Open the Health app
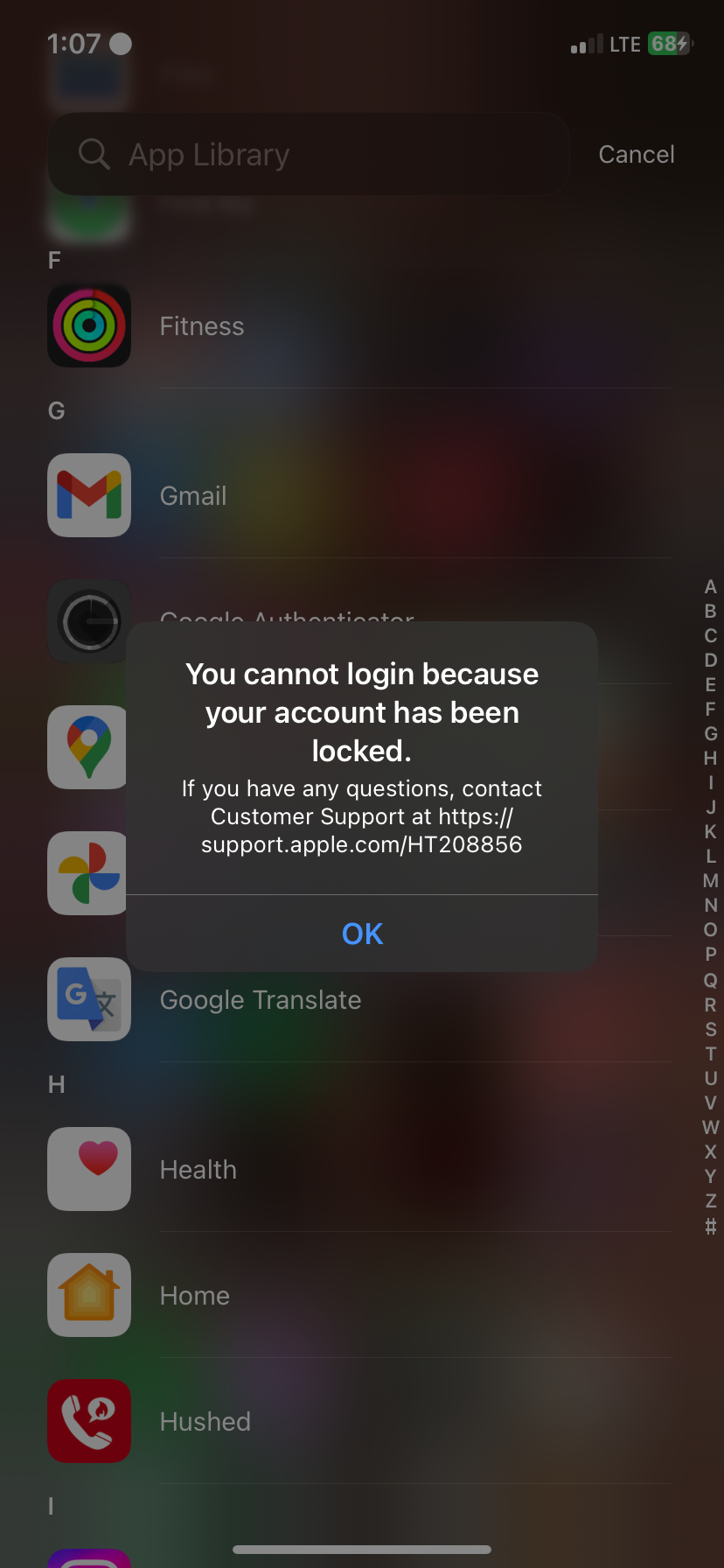This screenshot has height=1568, width=724. [x=89, y=1169]
